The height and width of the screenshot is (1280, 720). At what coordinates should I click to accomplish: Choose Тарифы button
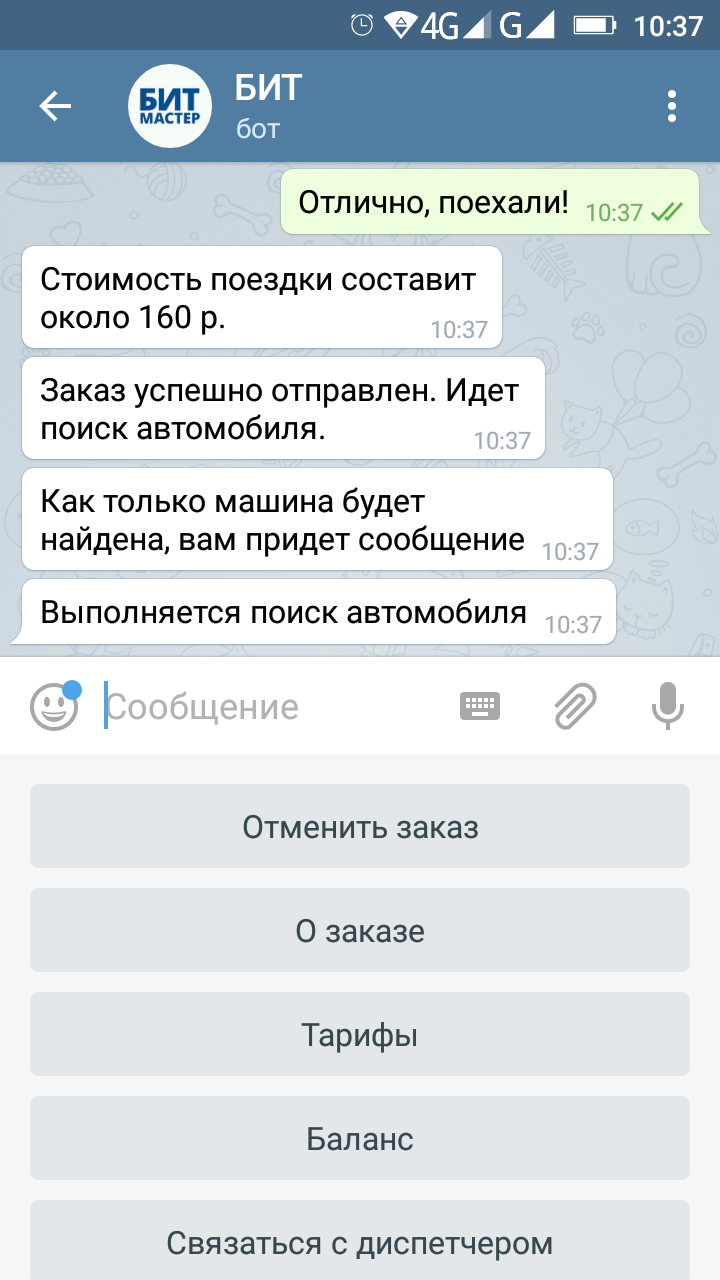click(x=360, y=1035)
